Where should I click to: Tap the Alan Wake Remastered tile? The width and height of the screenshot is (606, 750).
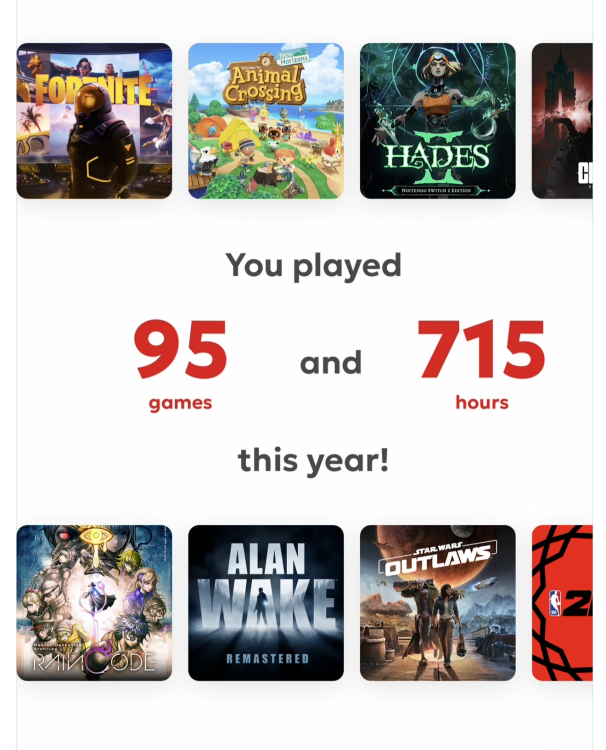click(266, 603)
